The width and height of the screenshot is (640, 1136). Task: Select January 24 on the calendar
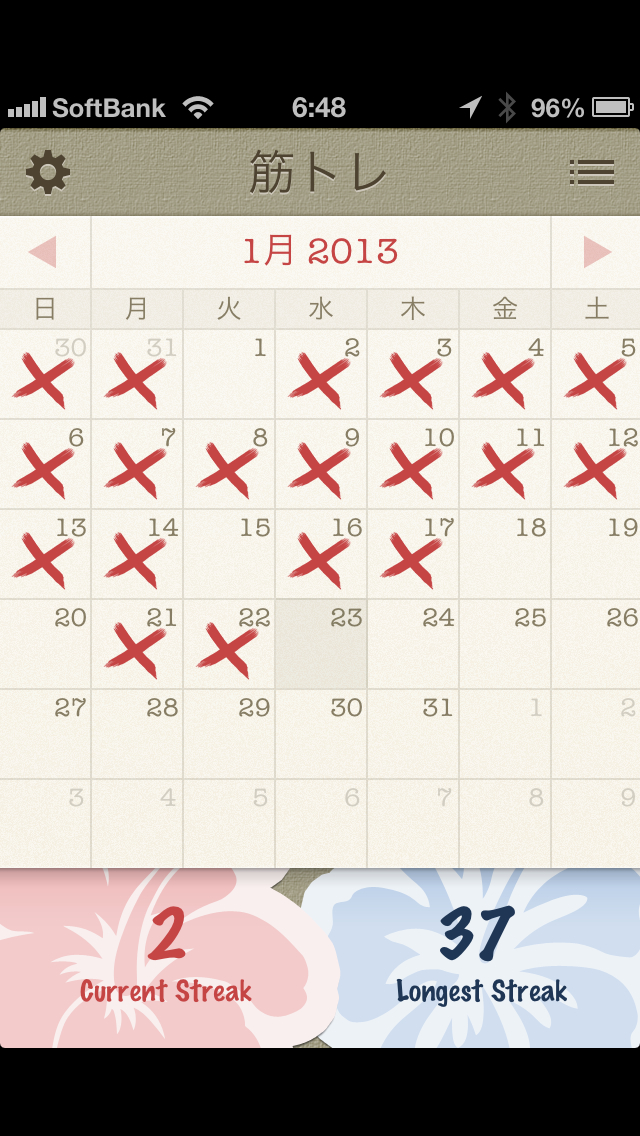coord(413,644)
